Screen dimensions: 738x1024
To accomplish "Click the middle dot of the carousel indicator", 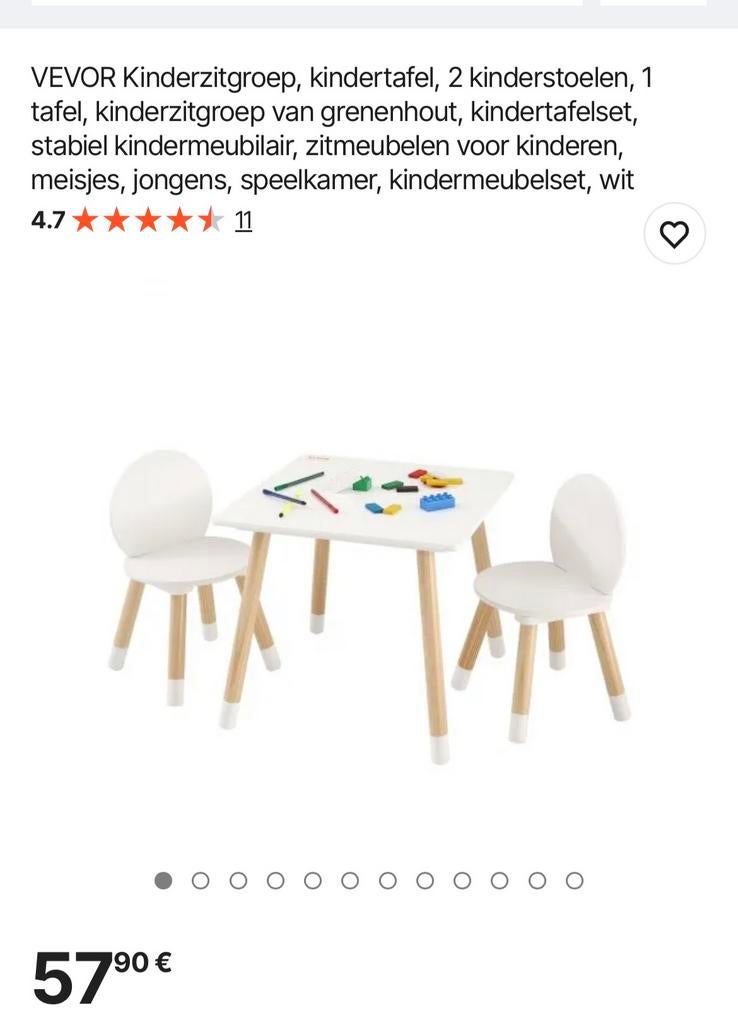I will pyautogui.click(x=349, y=881).
